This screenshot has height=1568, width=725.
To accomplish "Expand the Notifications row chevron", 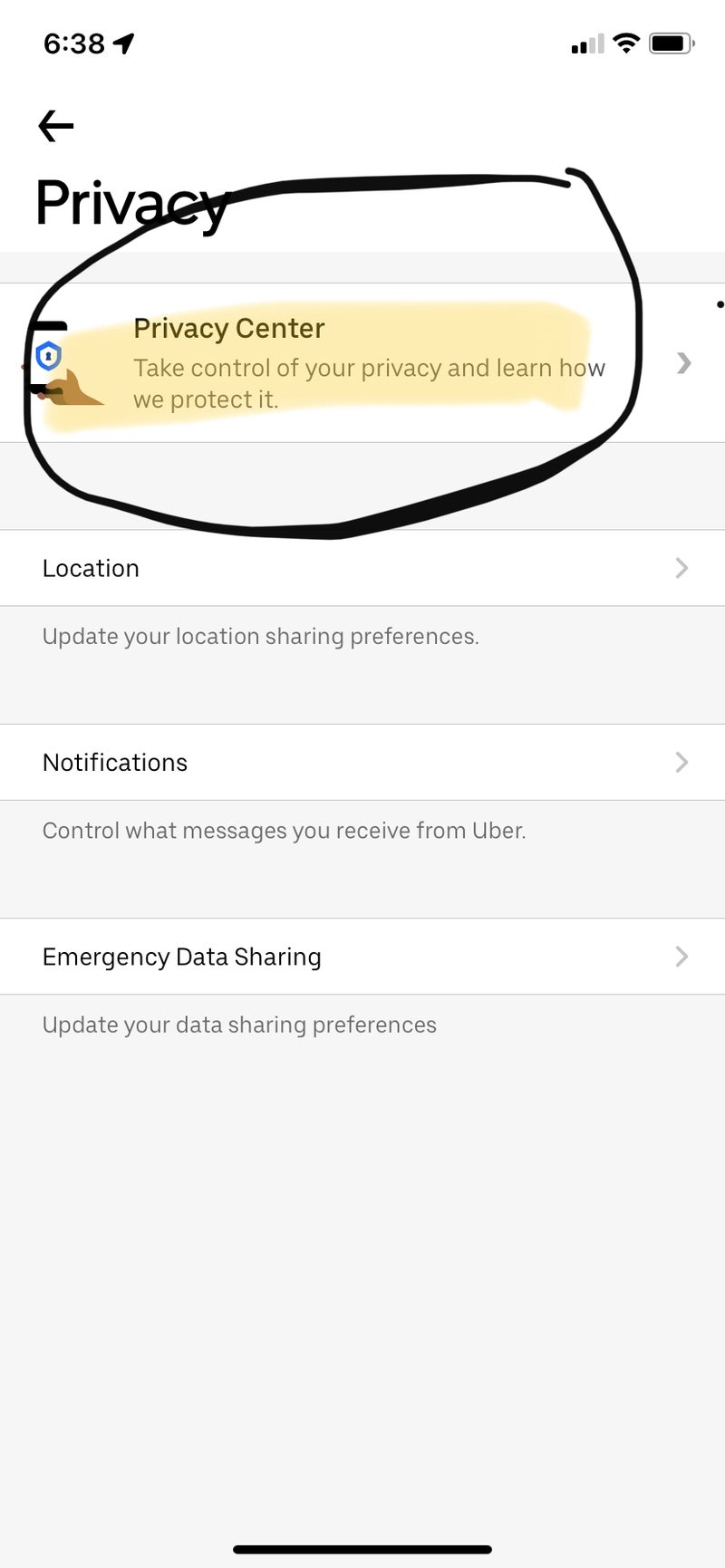I will tap(682, 762).
